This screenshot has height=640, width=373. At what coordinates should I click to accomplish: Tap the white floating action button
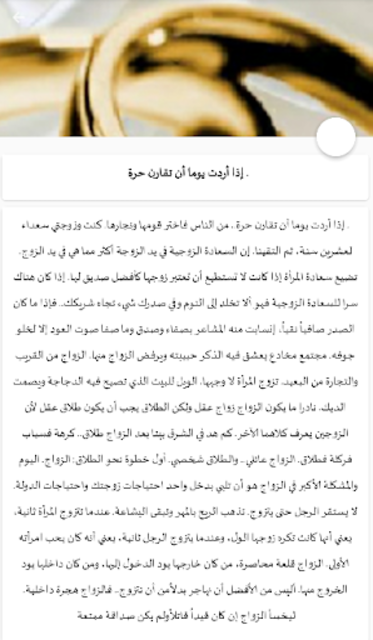pyautogui.click(x=336, y=137)
